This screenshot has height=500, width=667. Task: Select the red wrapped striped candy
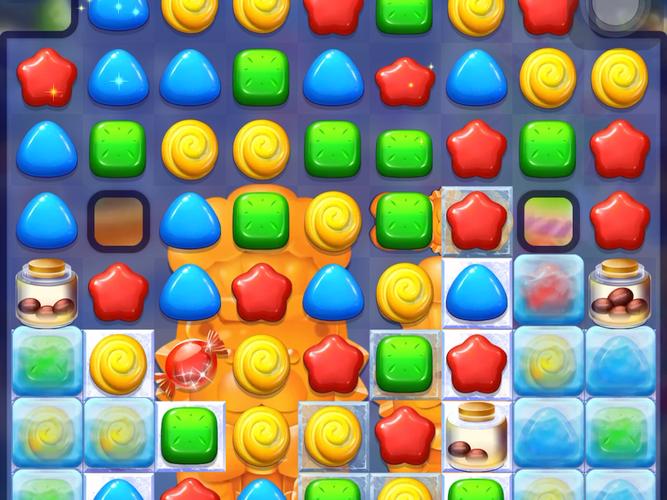click(x=190, y=366)
